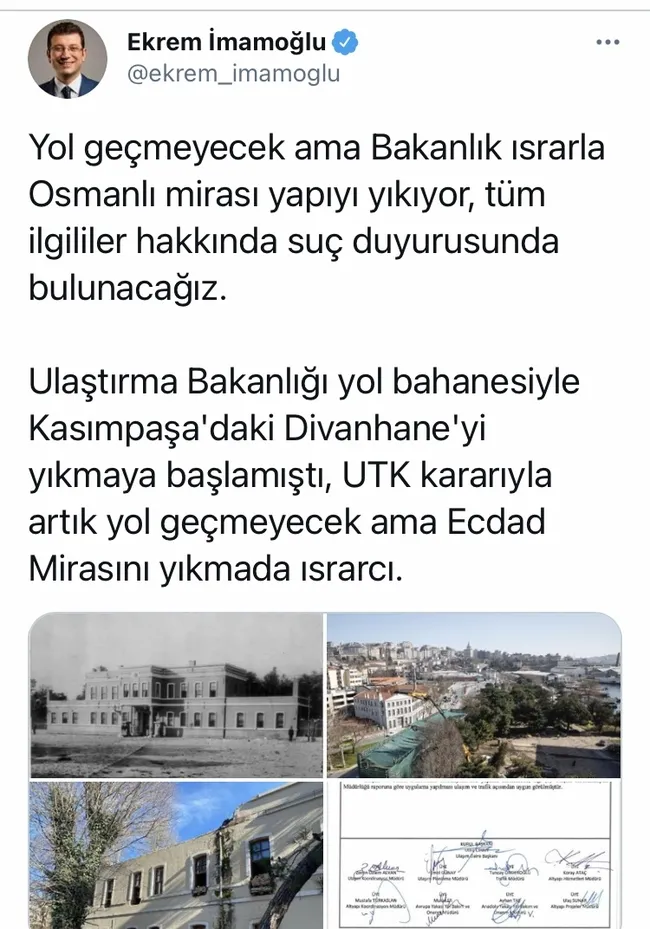Open the building facade with tree photo

pos(176,855)
